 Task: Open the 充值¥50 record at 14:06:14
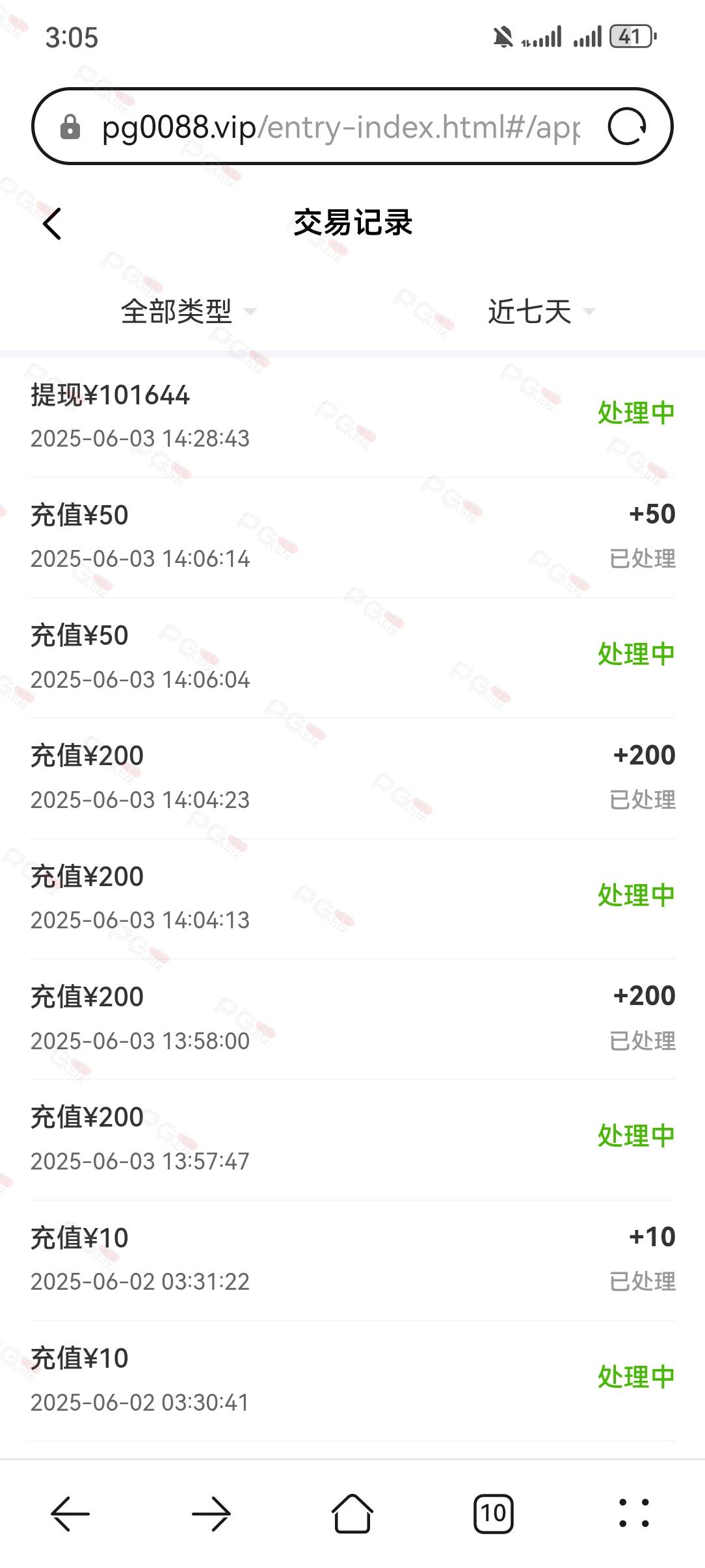pos(352,537)
